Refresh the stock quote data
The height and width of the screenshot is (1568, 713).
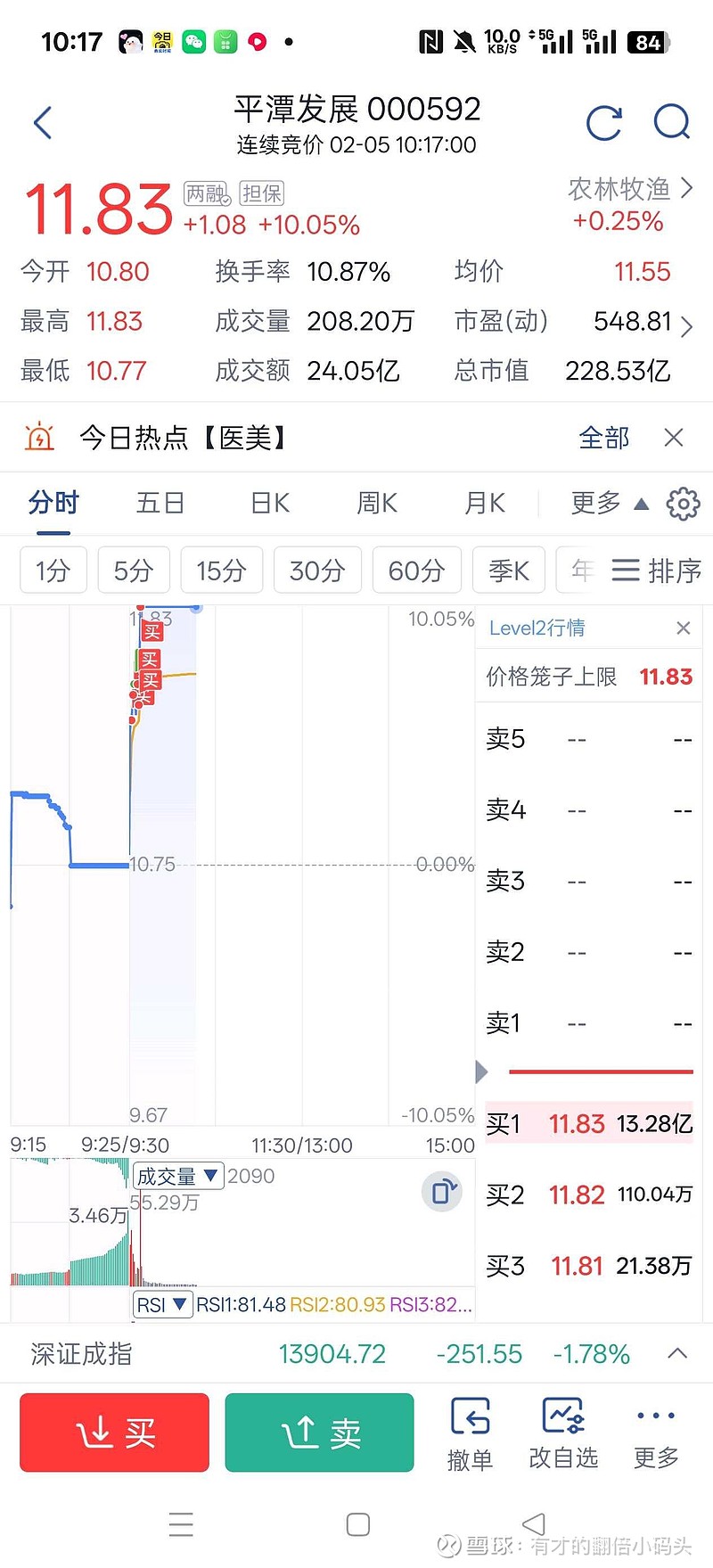[x=605, y=122]
